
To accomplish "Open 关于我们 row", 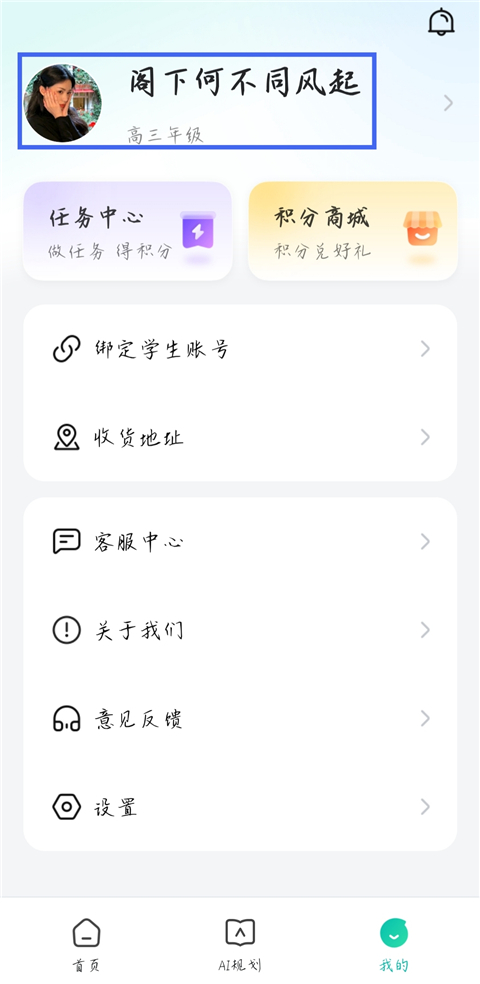I will [240, 630].
